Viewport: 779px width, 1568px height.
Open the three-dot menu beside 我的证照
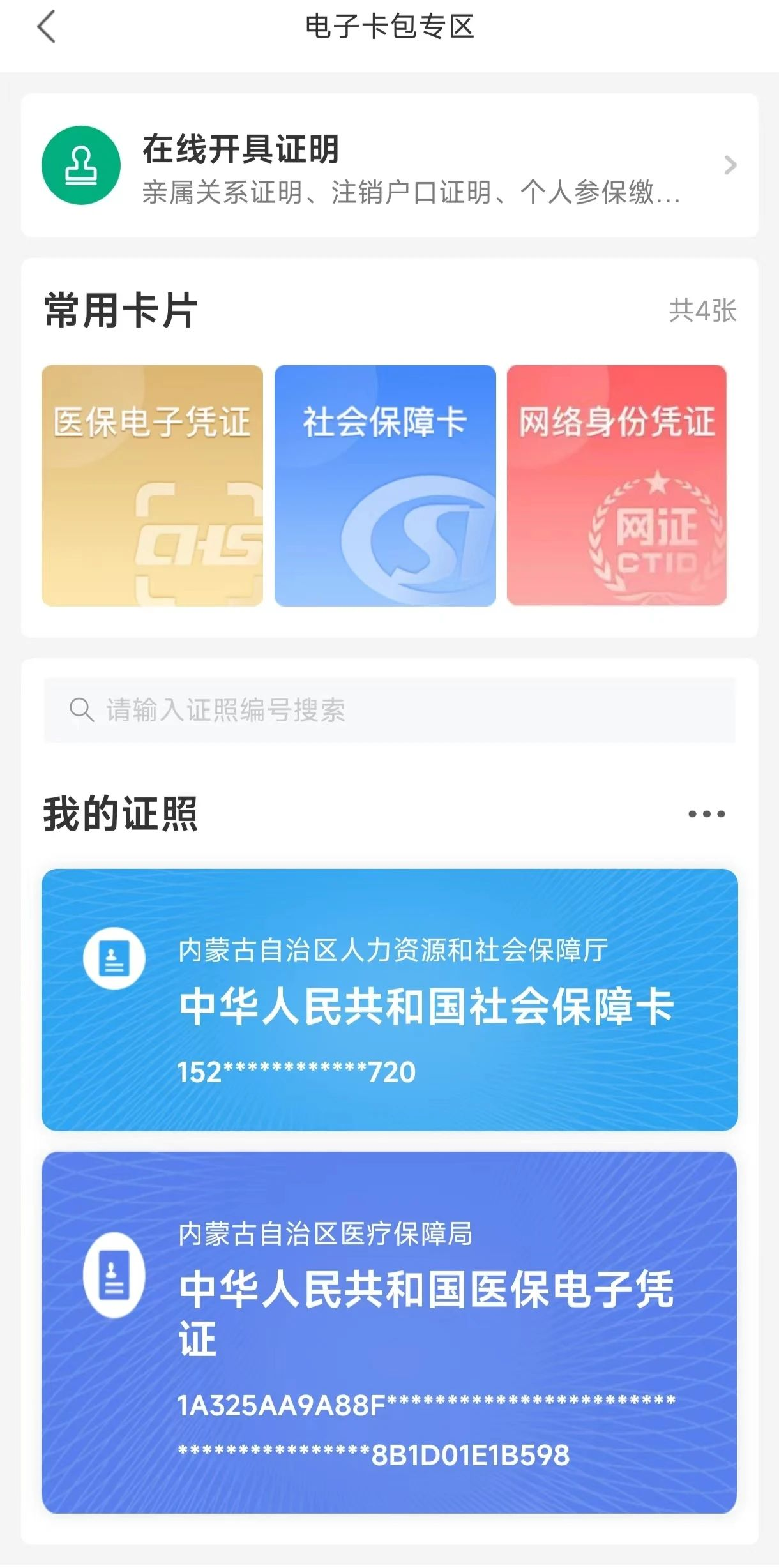(x=706, y=814)
